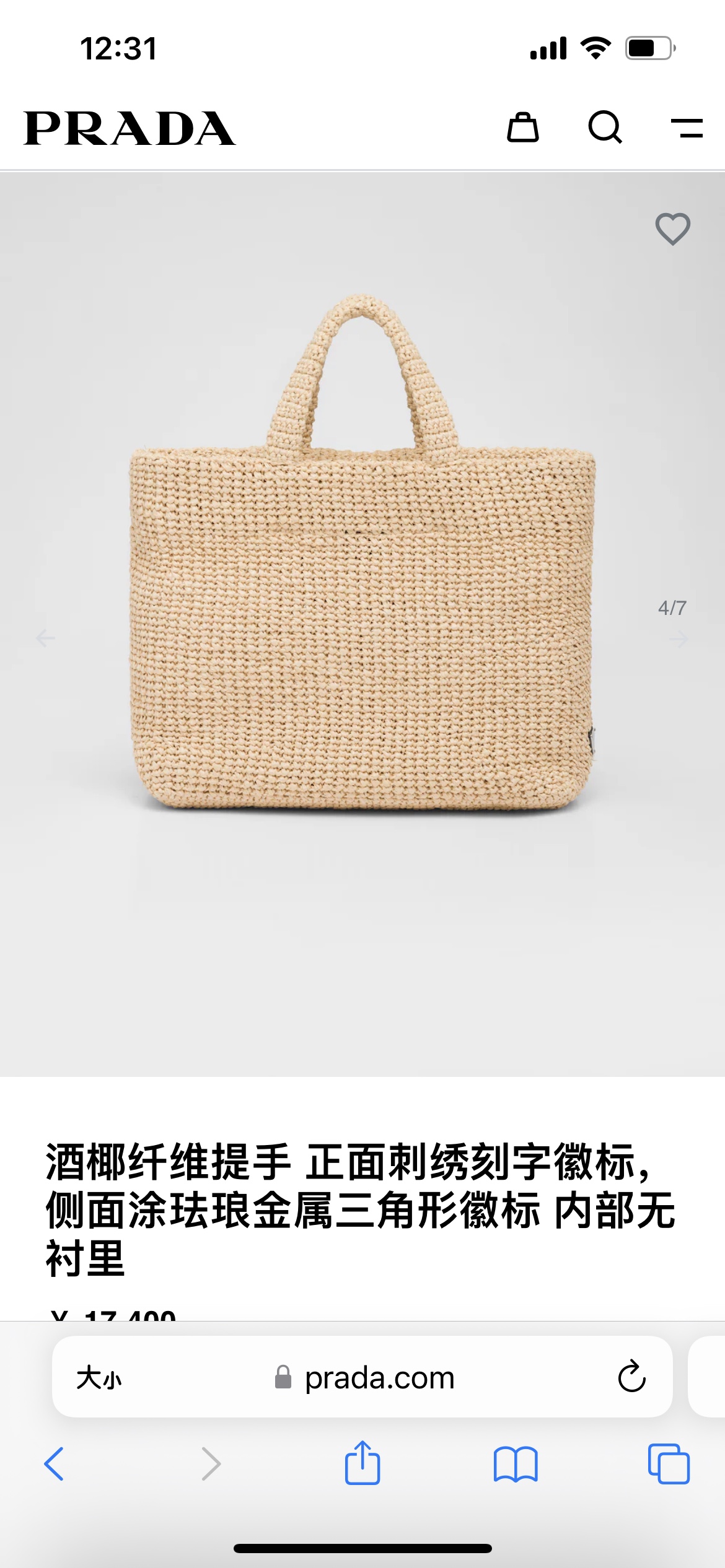725x1568 pixels.
Task: View open Safari tabs
Action: point(668,1464)
